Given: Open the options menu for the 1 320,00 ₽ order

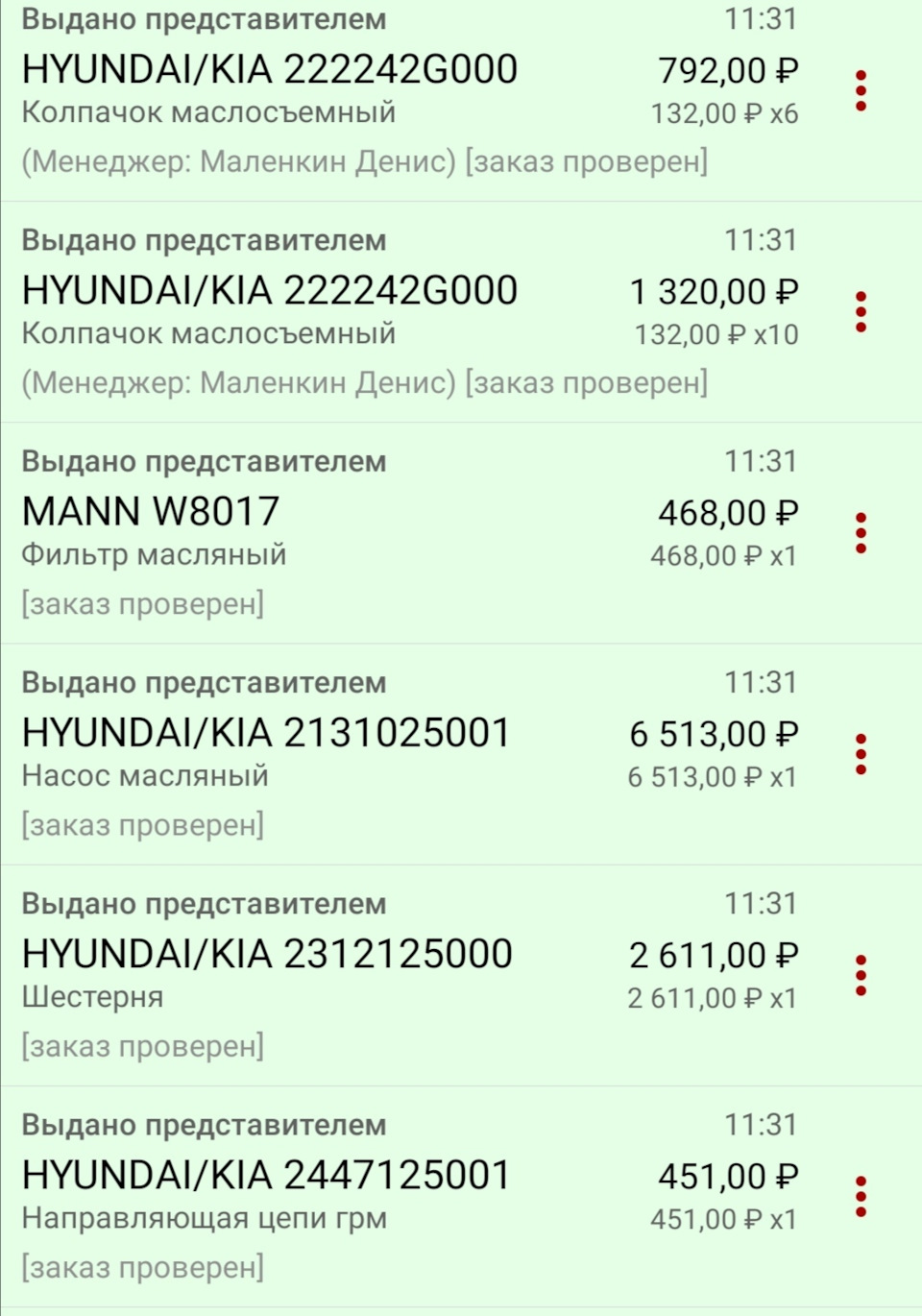Looking at the screenshot, I should (x=861, y=312).
